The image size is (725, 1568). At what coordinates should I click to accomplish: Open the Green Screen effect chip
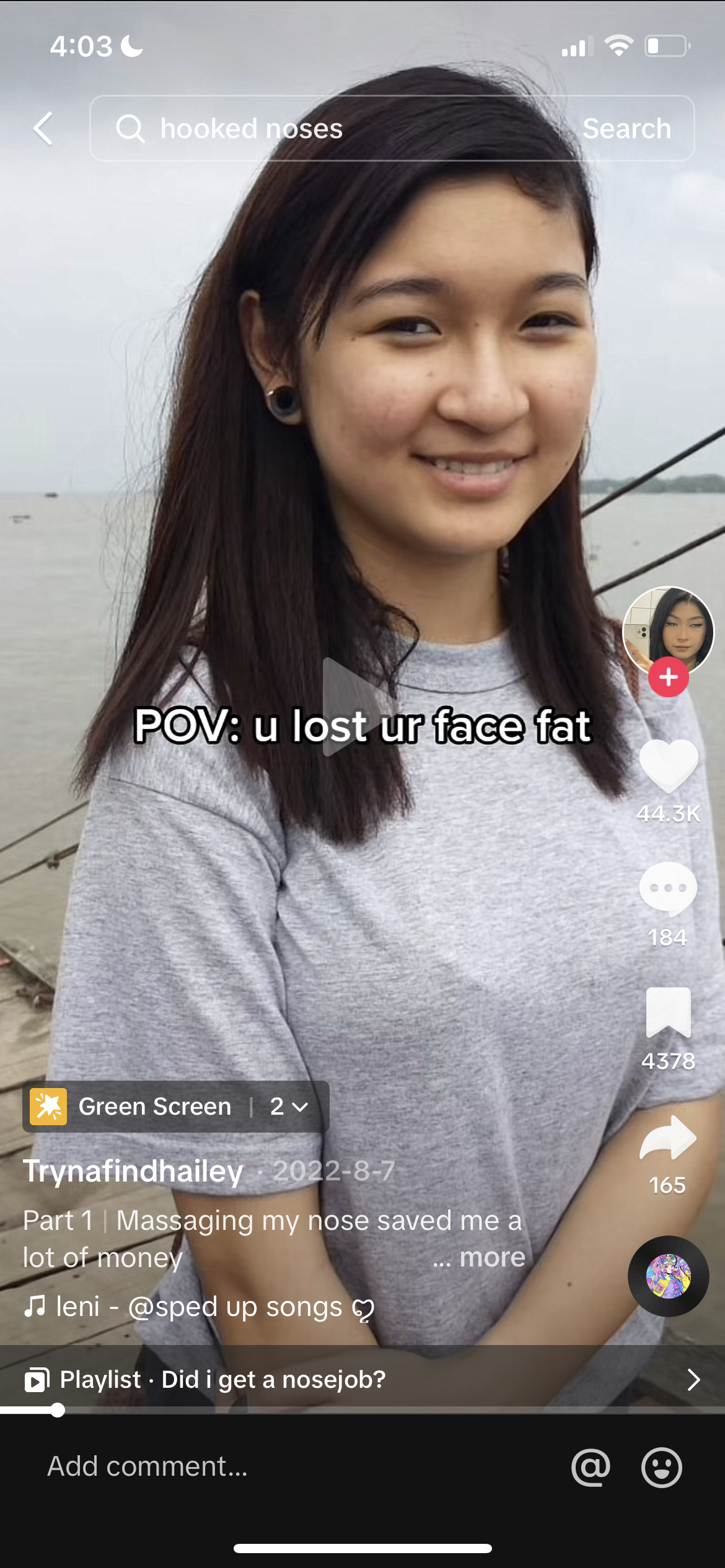point(175,1107)
